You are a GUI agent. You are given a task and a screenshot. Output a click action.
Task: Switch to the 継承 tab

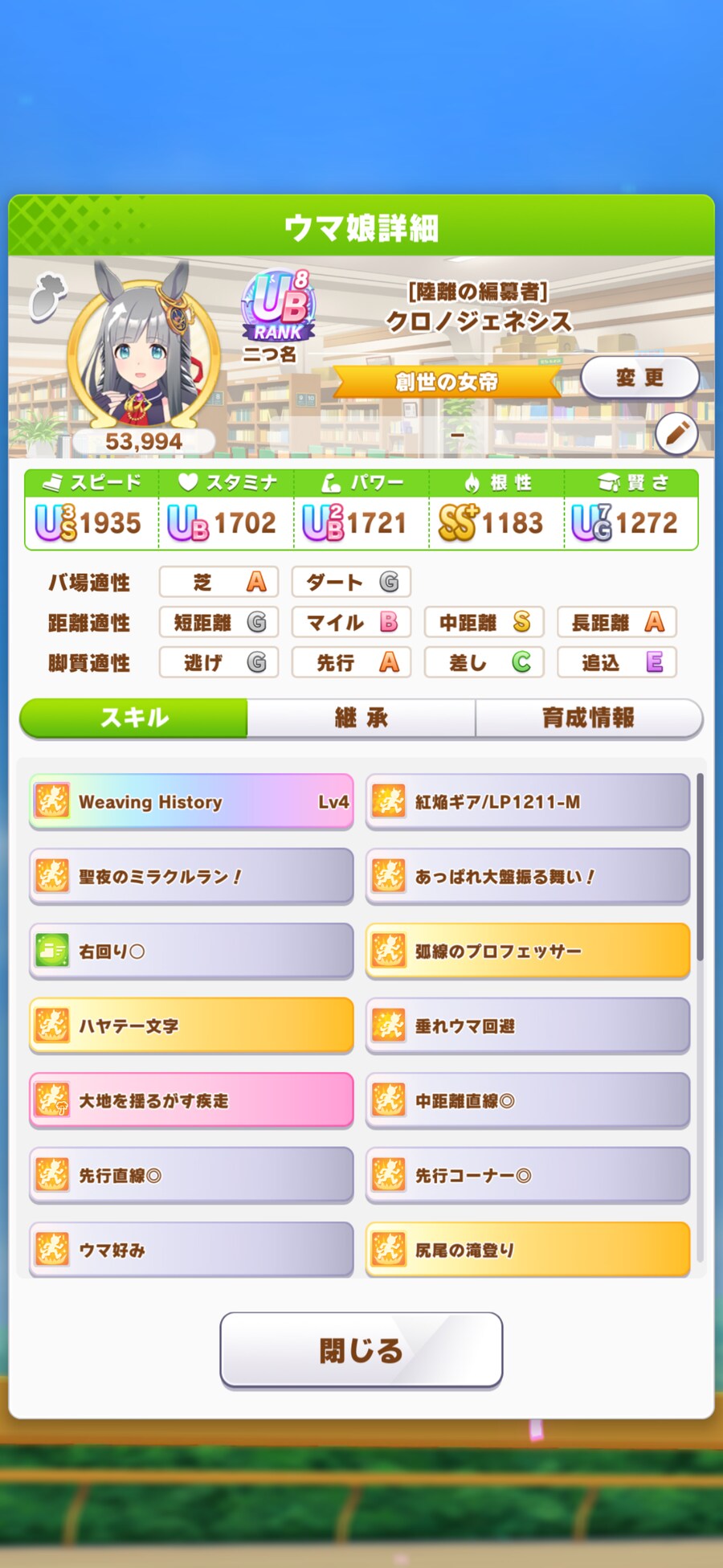(361, 718)
